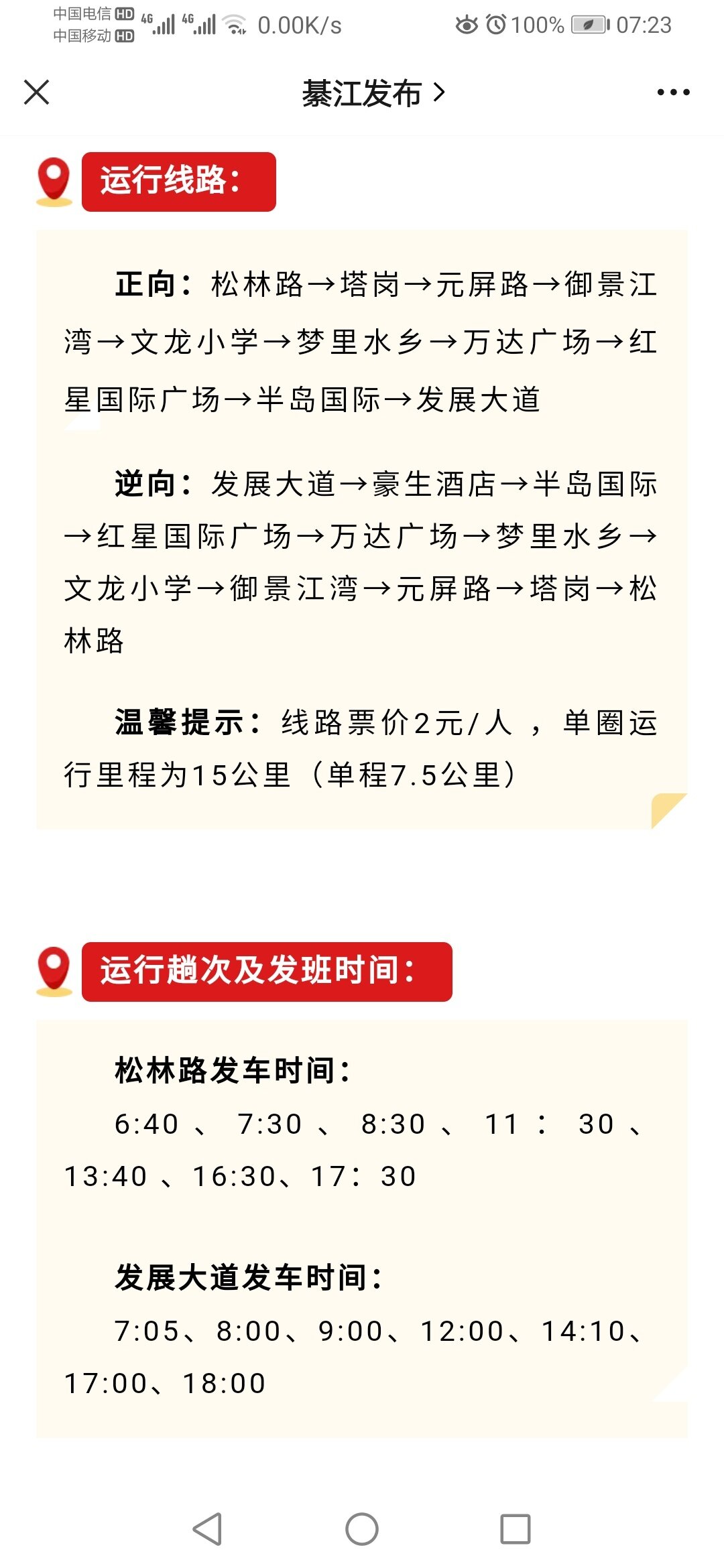
Task: Close the article page
Action: 37,92
